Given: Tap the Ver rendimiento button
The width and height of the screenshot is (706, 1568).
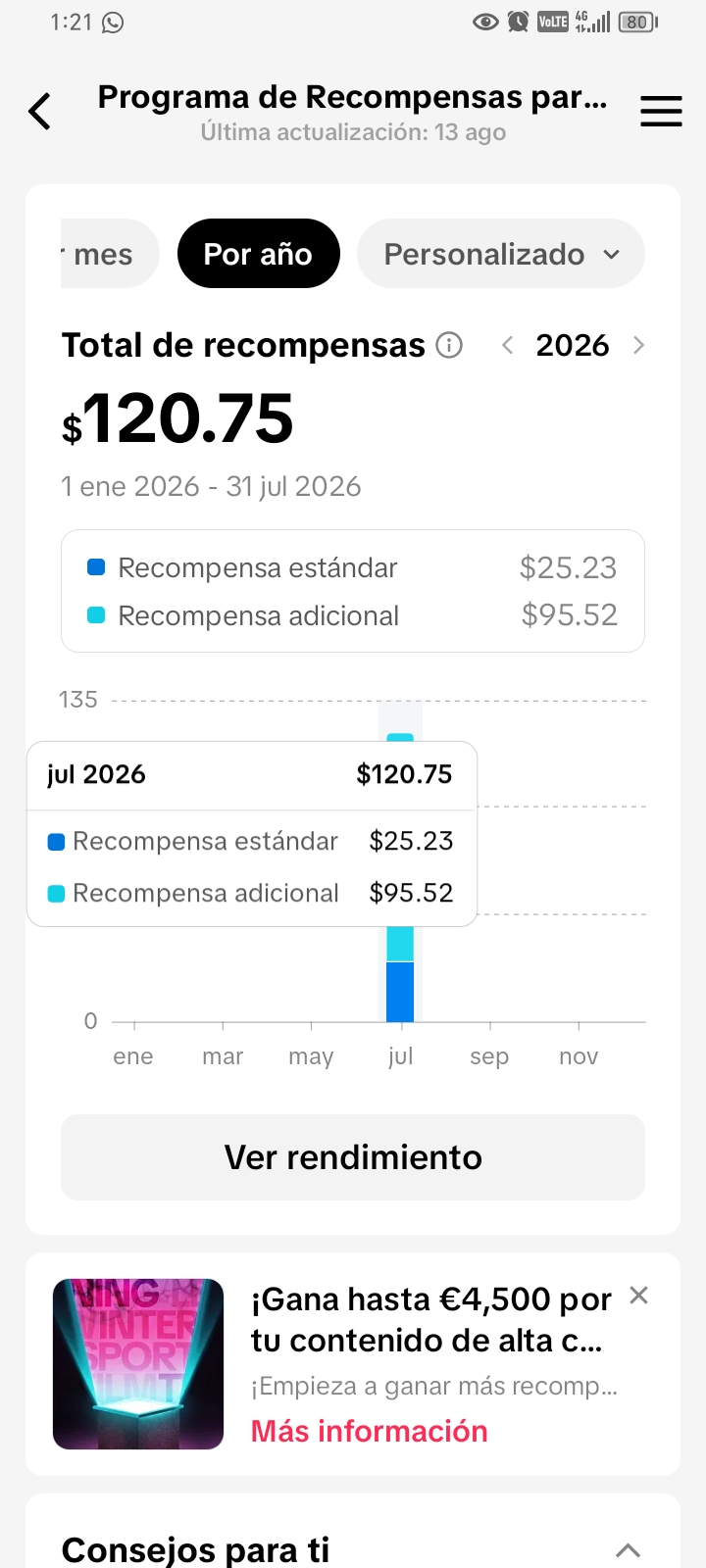Looking at the screenshot, I should tap(353, 1157).
